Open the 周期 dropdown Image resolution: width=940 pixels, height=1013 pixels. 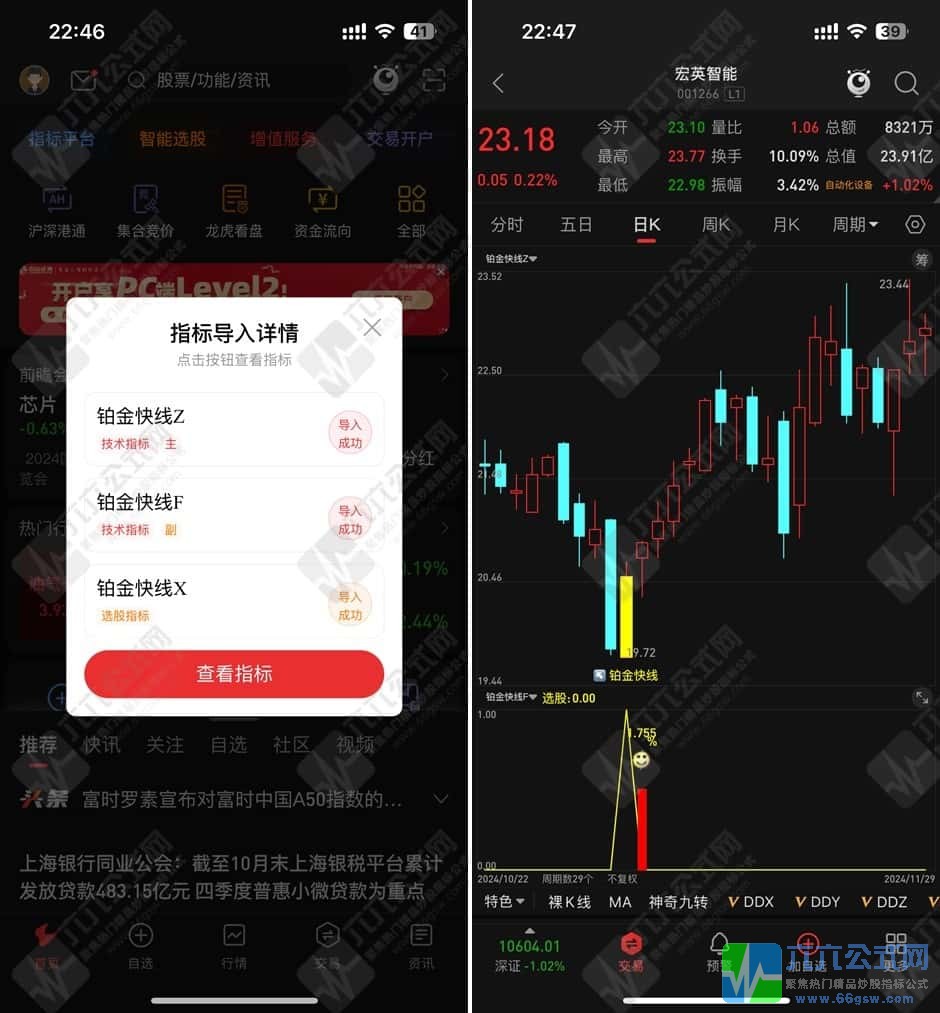point(856,225)
